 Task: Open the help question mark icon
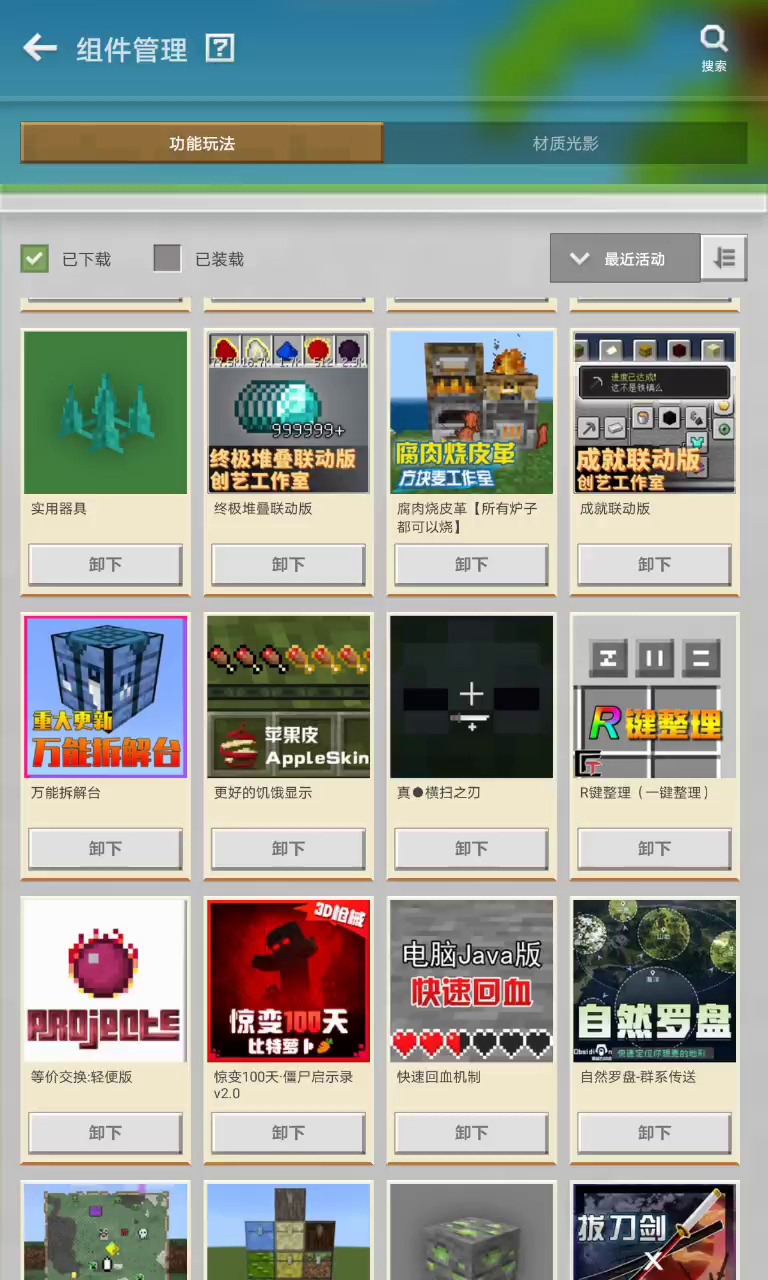click(x=220, y=48)
